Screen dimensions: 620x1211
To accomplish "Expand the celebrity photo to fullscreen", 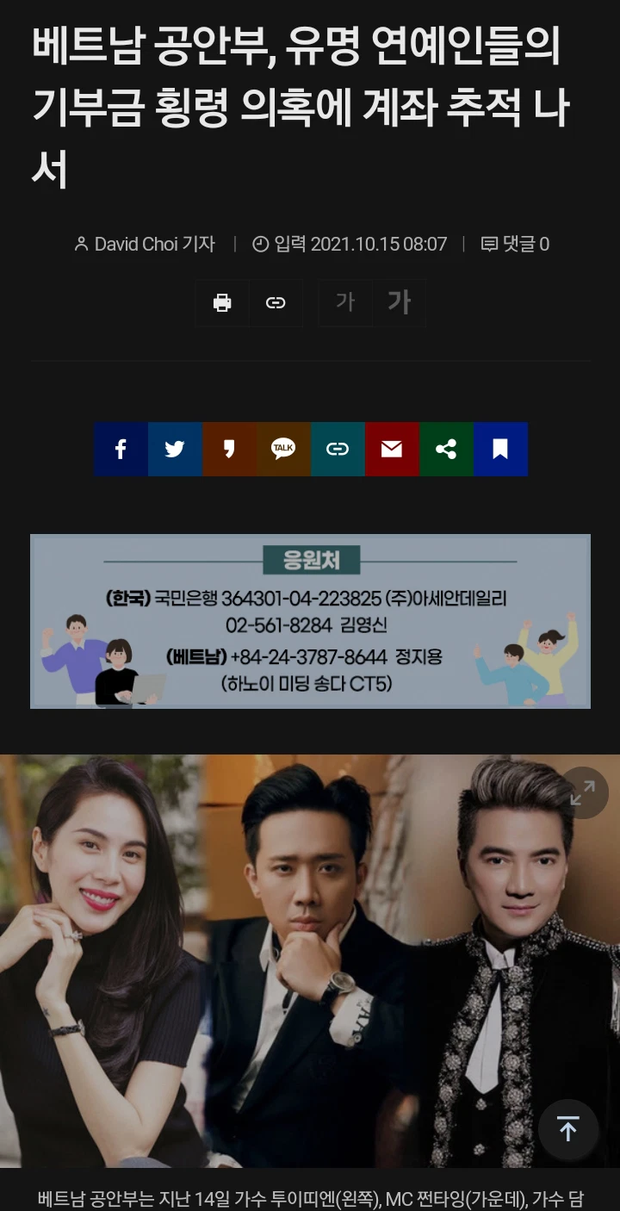I will pos(582,793).
